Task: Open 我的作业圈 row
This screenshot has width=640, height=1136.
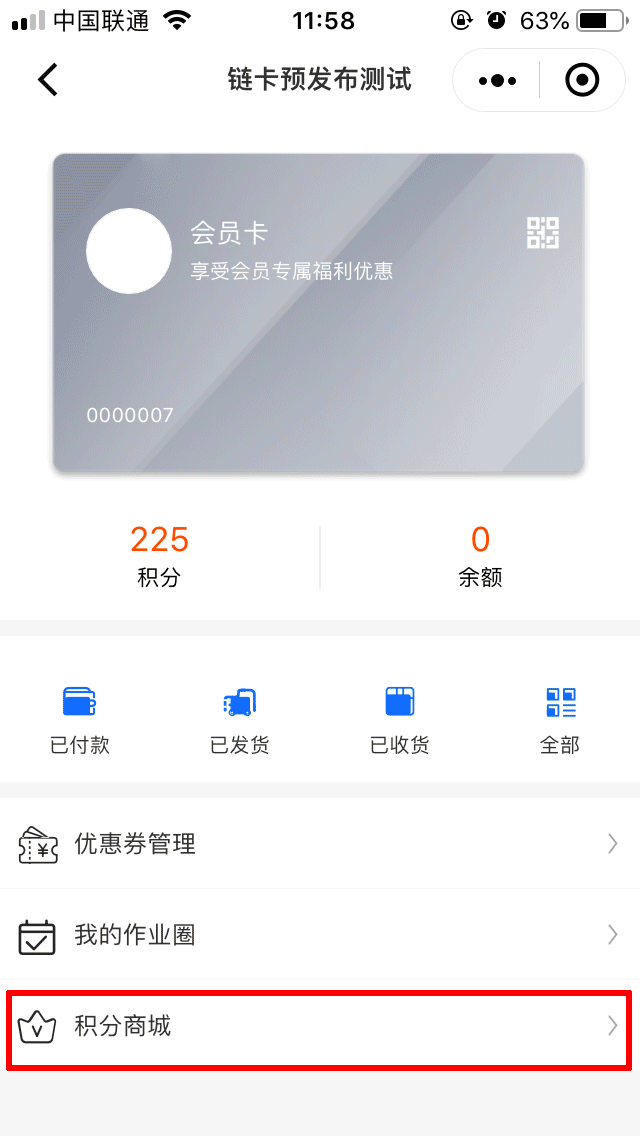Action: [318, 935]
